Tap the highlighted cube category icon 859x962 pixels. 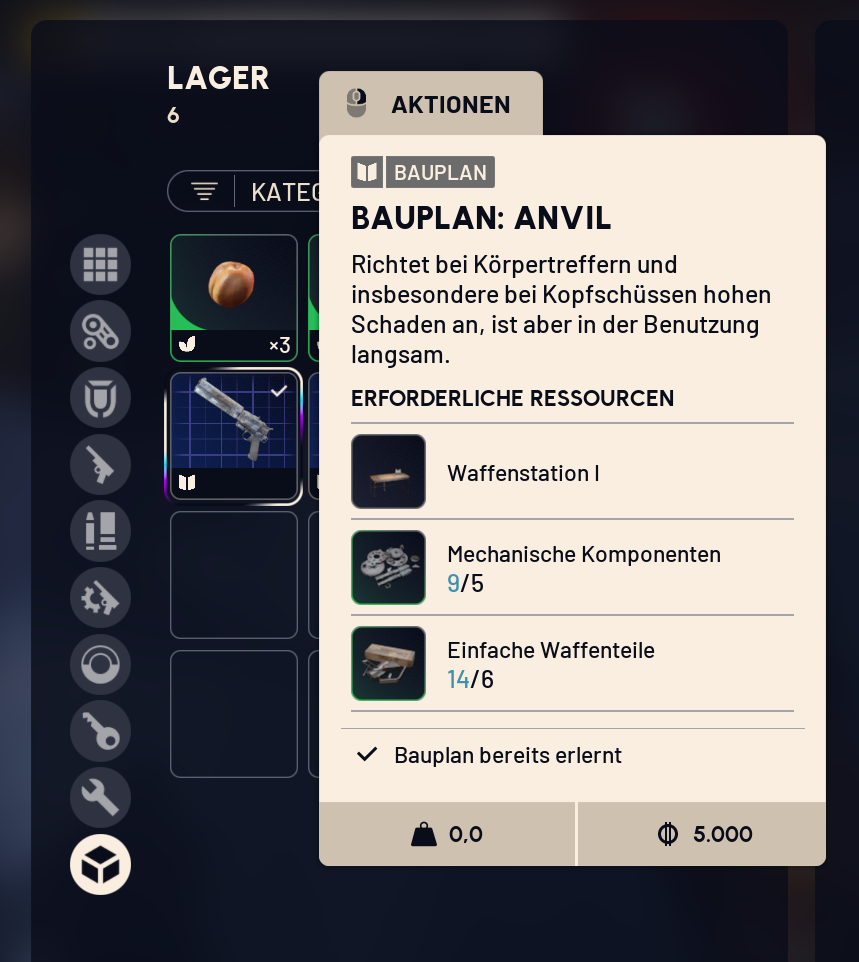100,864
